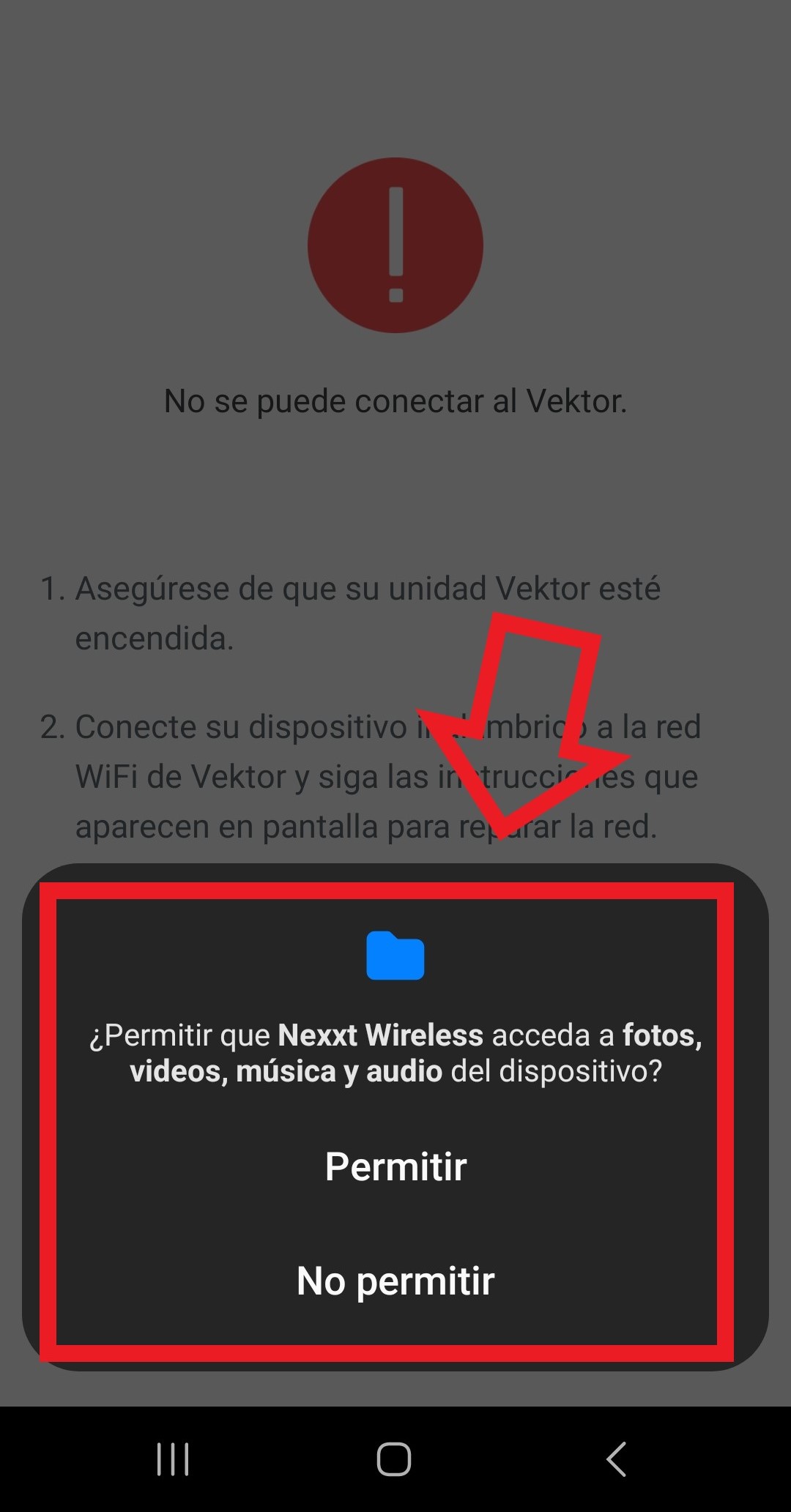Go back using the navigation bar
The width and height of the screenshot is (791, 1512).
(x=617, y=1459)
